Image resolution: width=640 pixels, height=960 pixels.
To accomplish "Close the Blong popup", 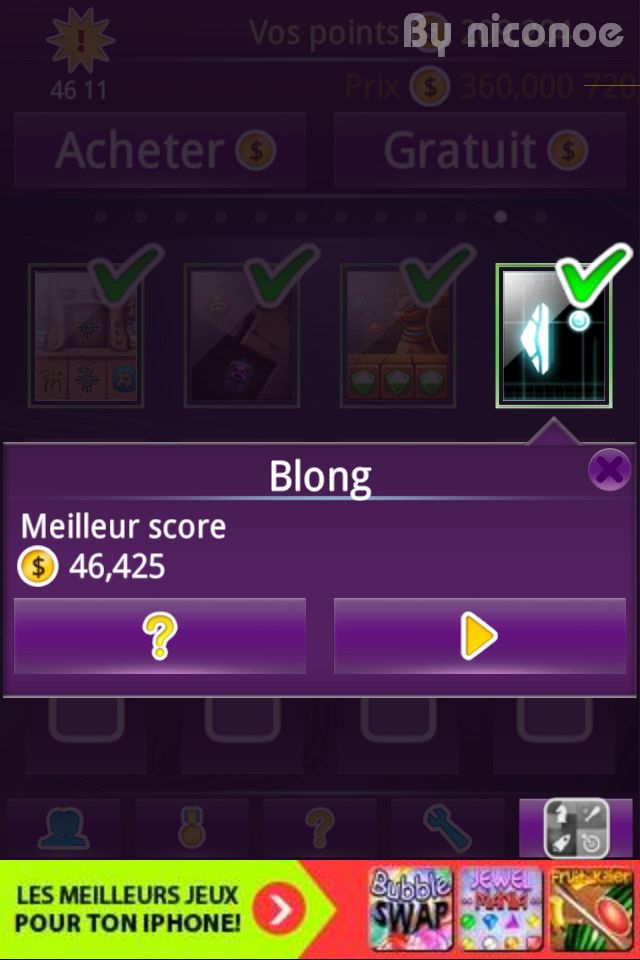I will (x=608, y=469).
